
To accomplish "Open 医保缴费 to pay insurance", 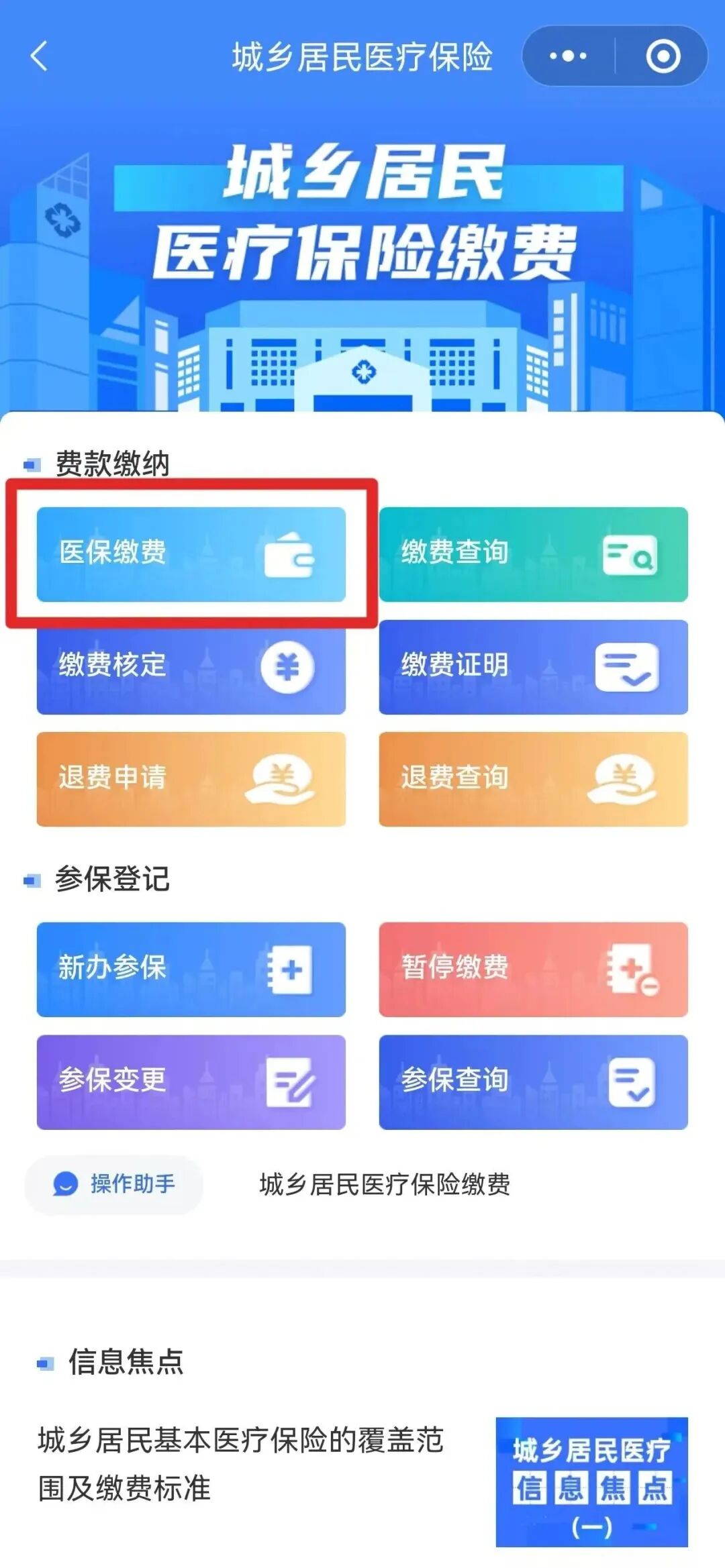I will coord(191,554).
